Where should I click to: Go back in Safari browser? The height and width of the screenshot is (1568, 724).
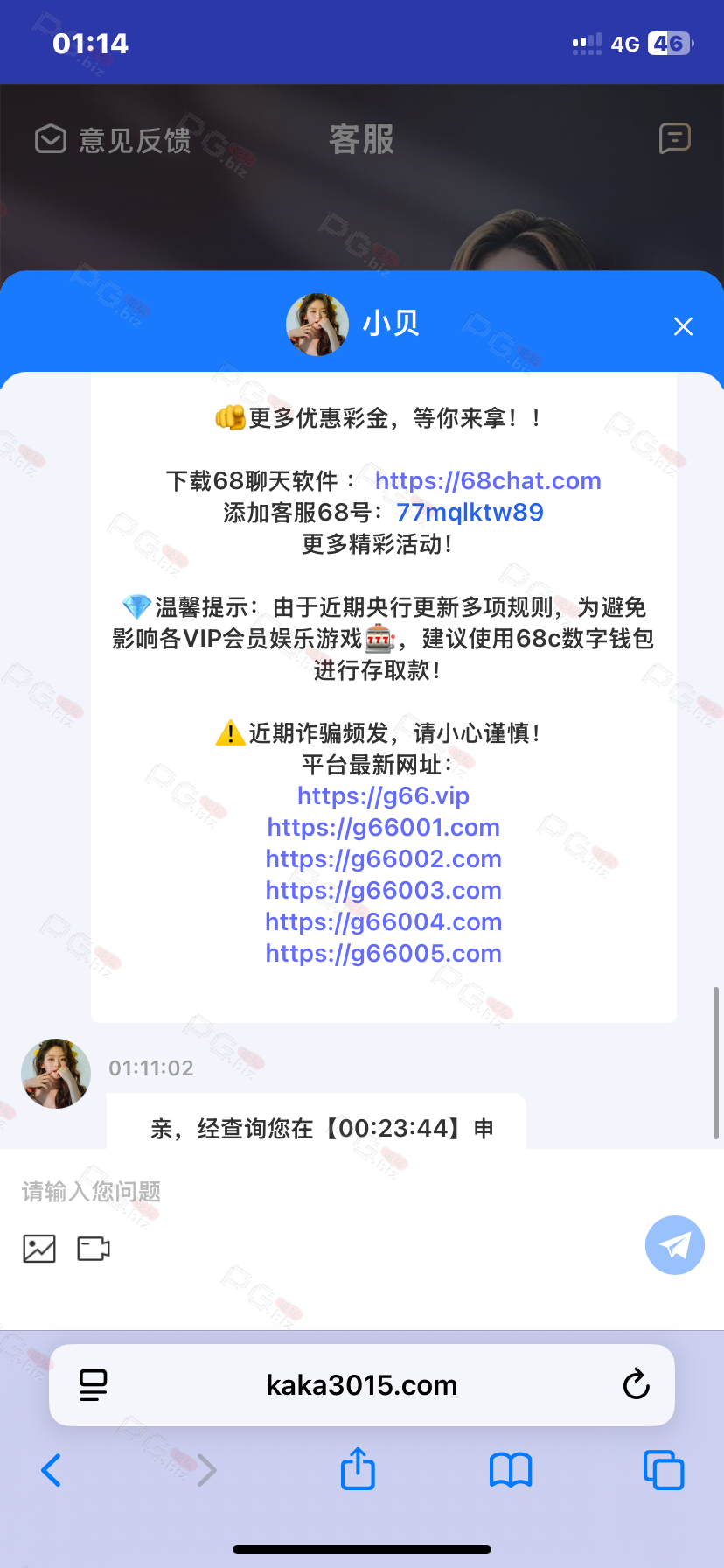(x=52, y=1470)
